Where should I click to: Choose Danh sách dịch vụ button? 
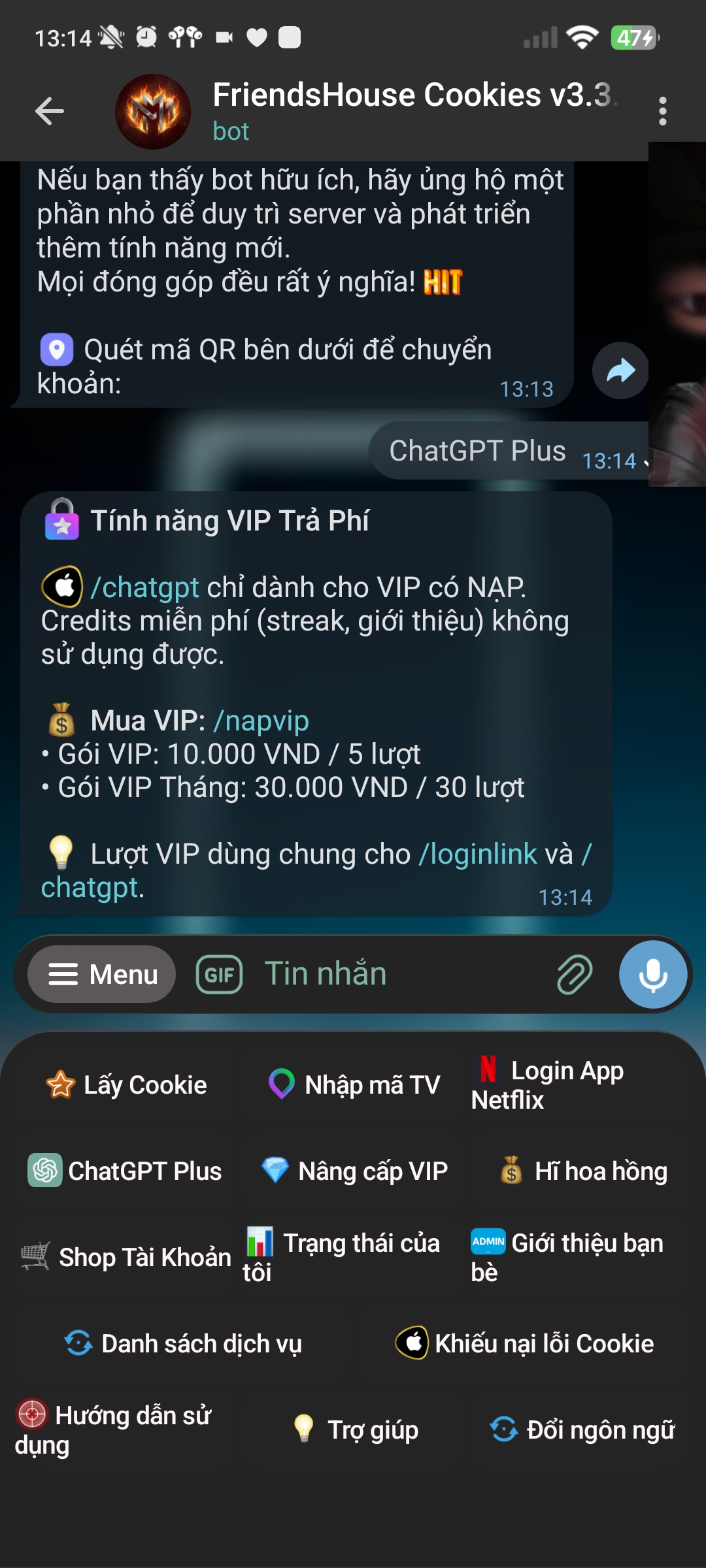183,1343
